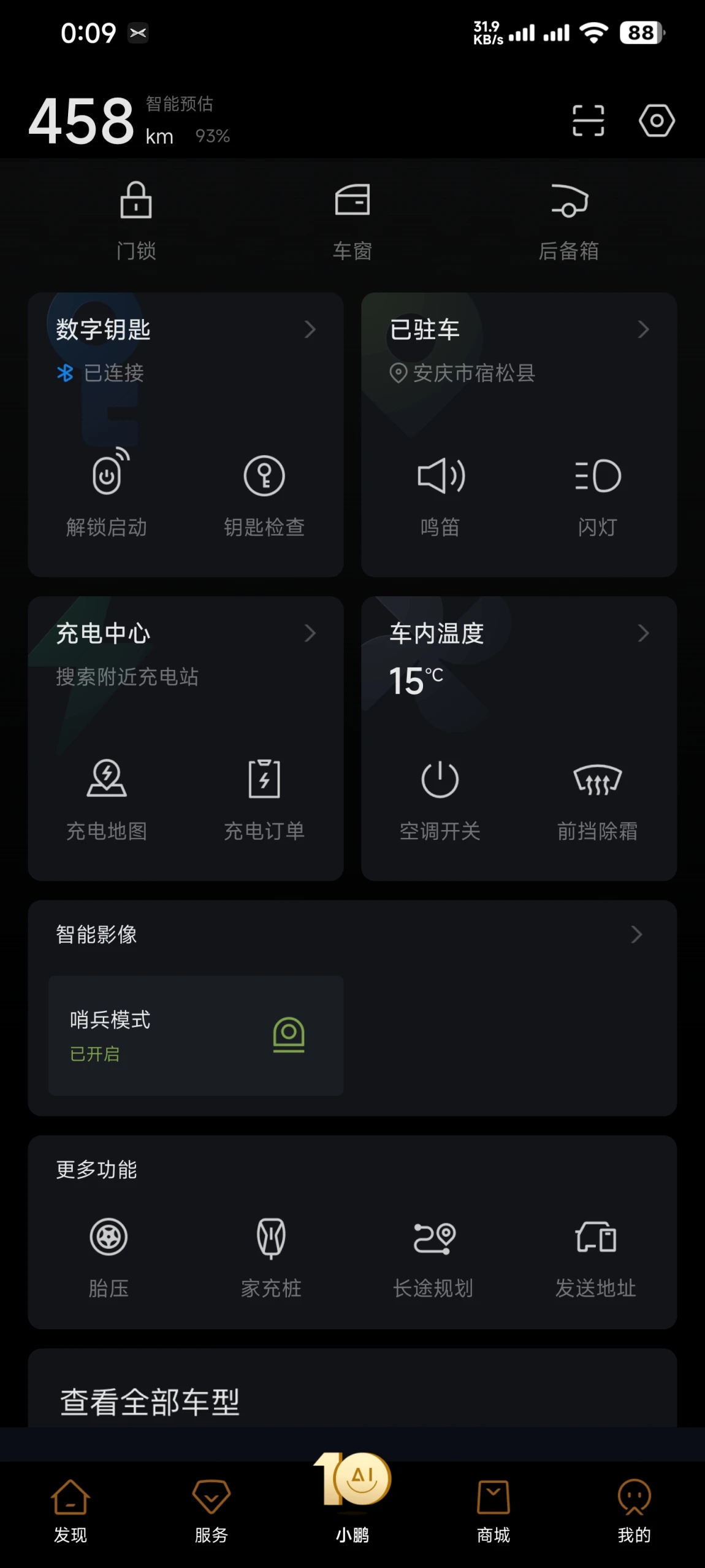The width and height of the screenshot is (705, 1568).
Task: Open vehicle settings hexagon icon
Action: point(657,120)
